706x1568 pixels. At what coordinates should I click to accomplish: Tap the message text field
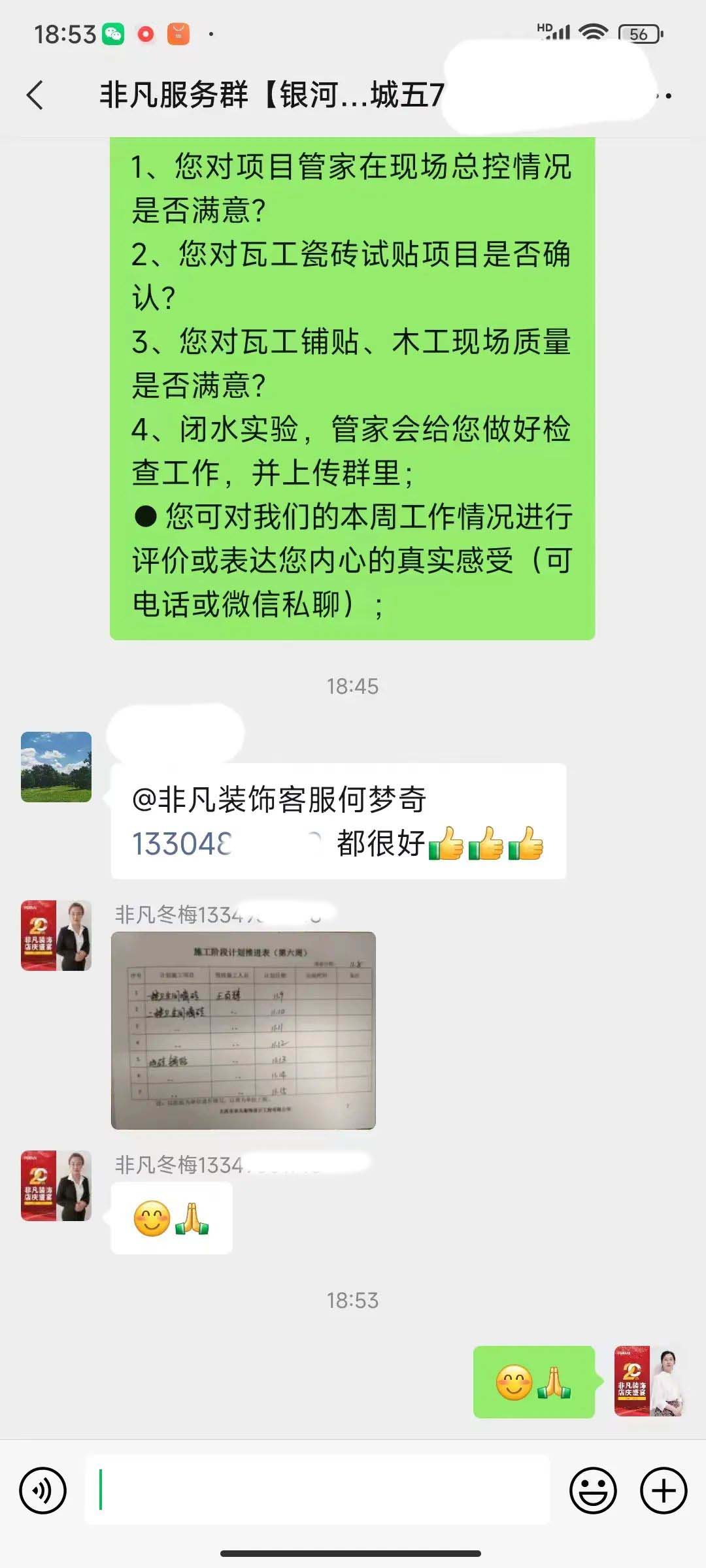pyautogui.click(x=318, y=1491)
